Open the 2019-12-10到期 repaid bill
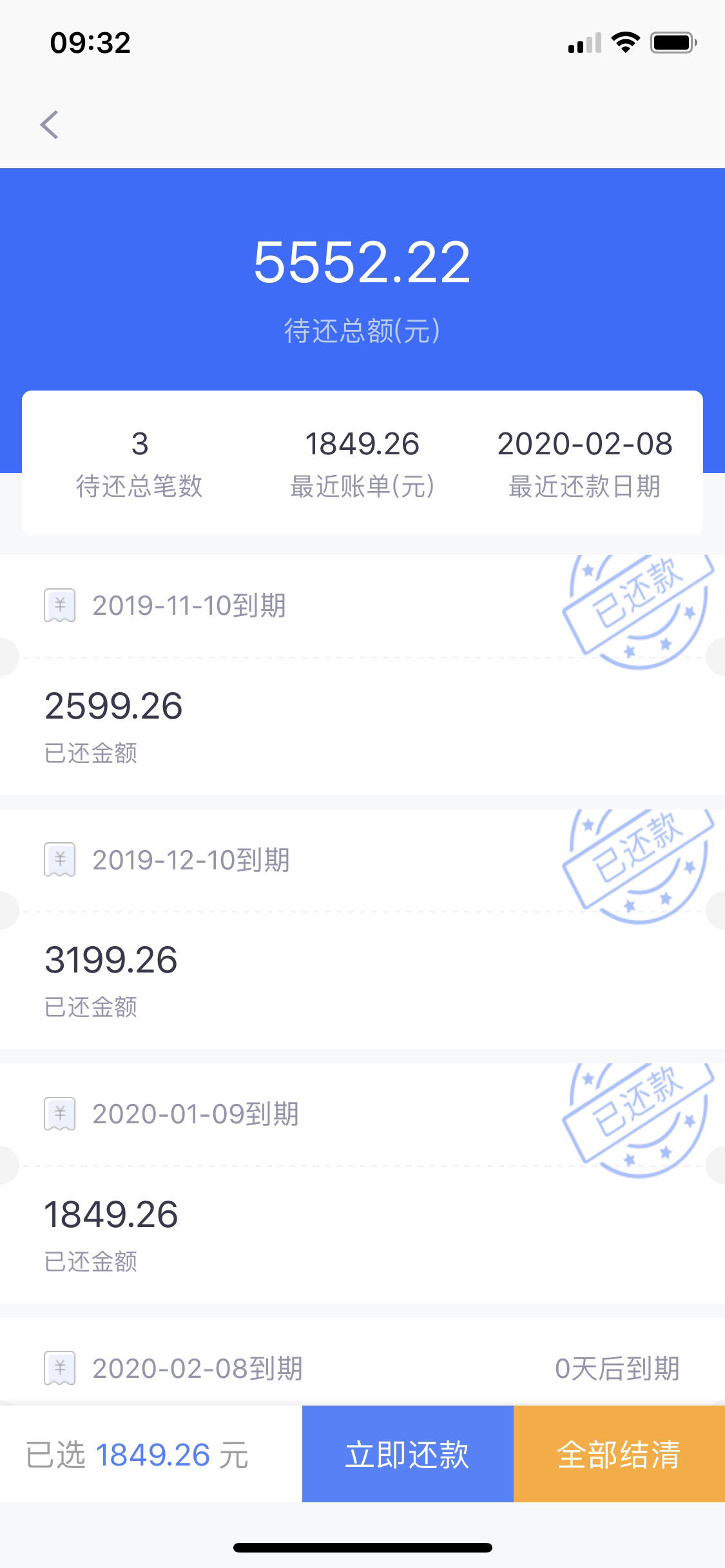Image resolution: width=725 pixels, height=1568 pixels. (x=362, y=929)
